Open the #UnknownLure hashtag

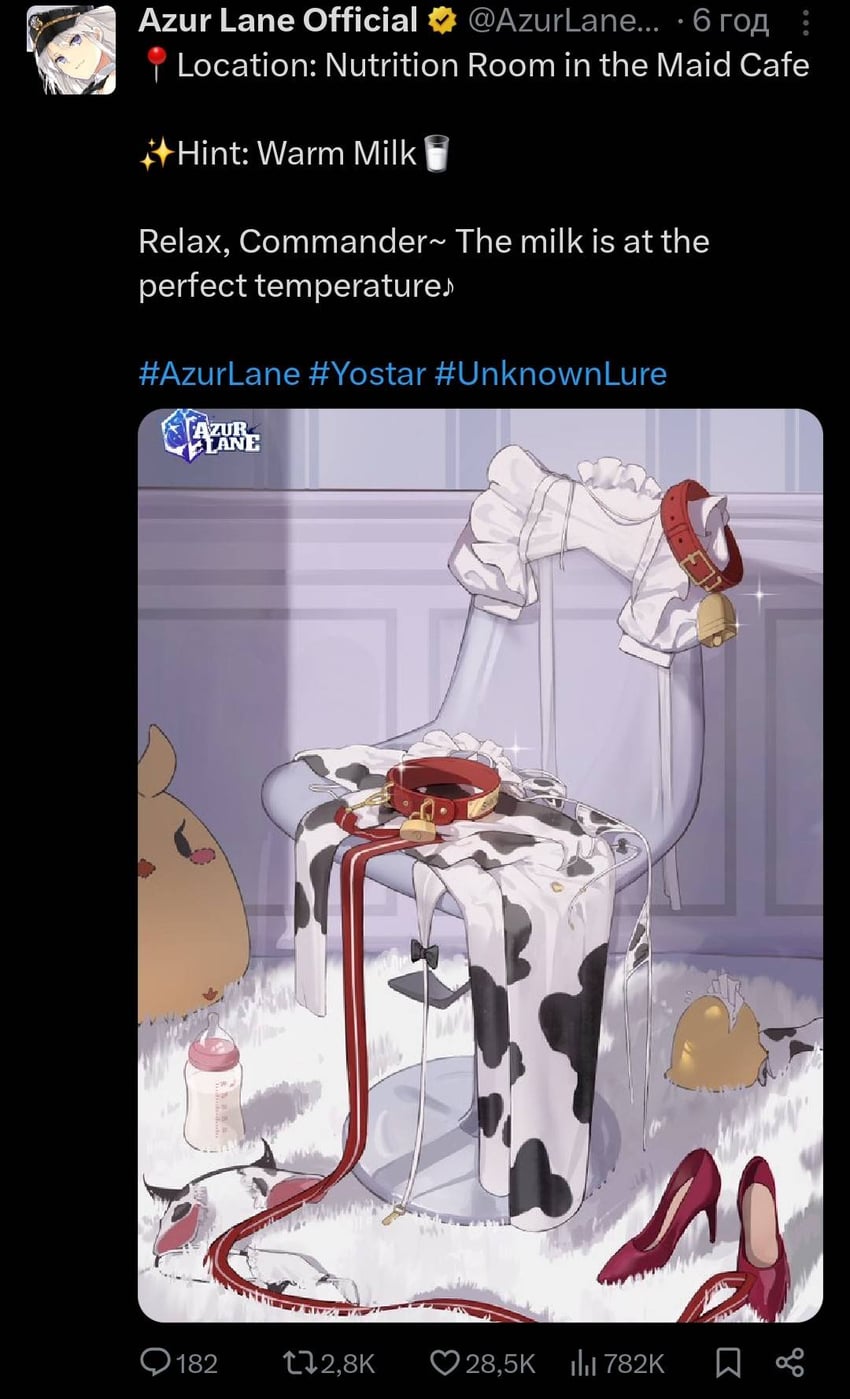pyautogui.click(x=551, y=374)
